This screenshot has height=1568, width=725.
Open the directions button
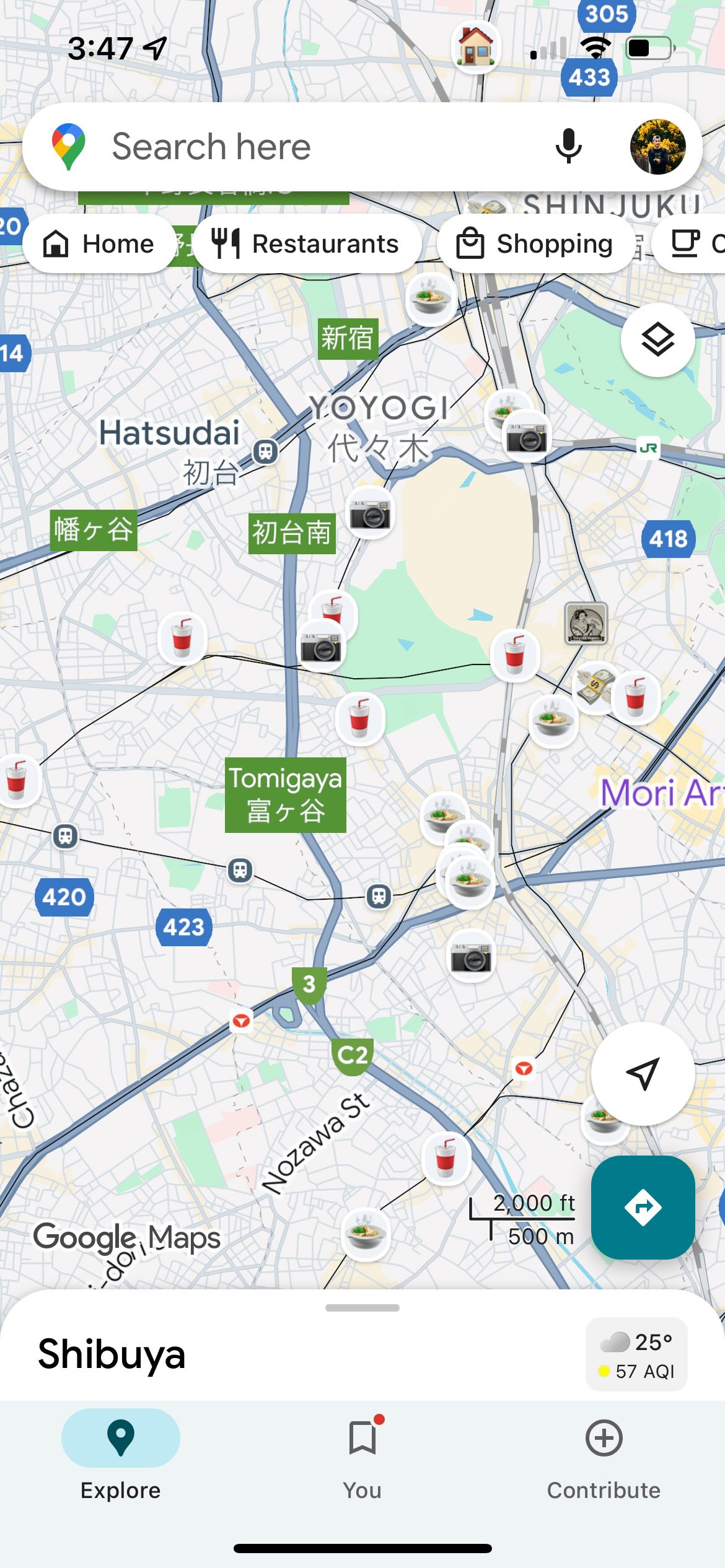pyautogui.click(x=643, y=1206)
